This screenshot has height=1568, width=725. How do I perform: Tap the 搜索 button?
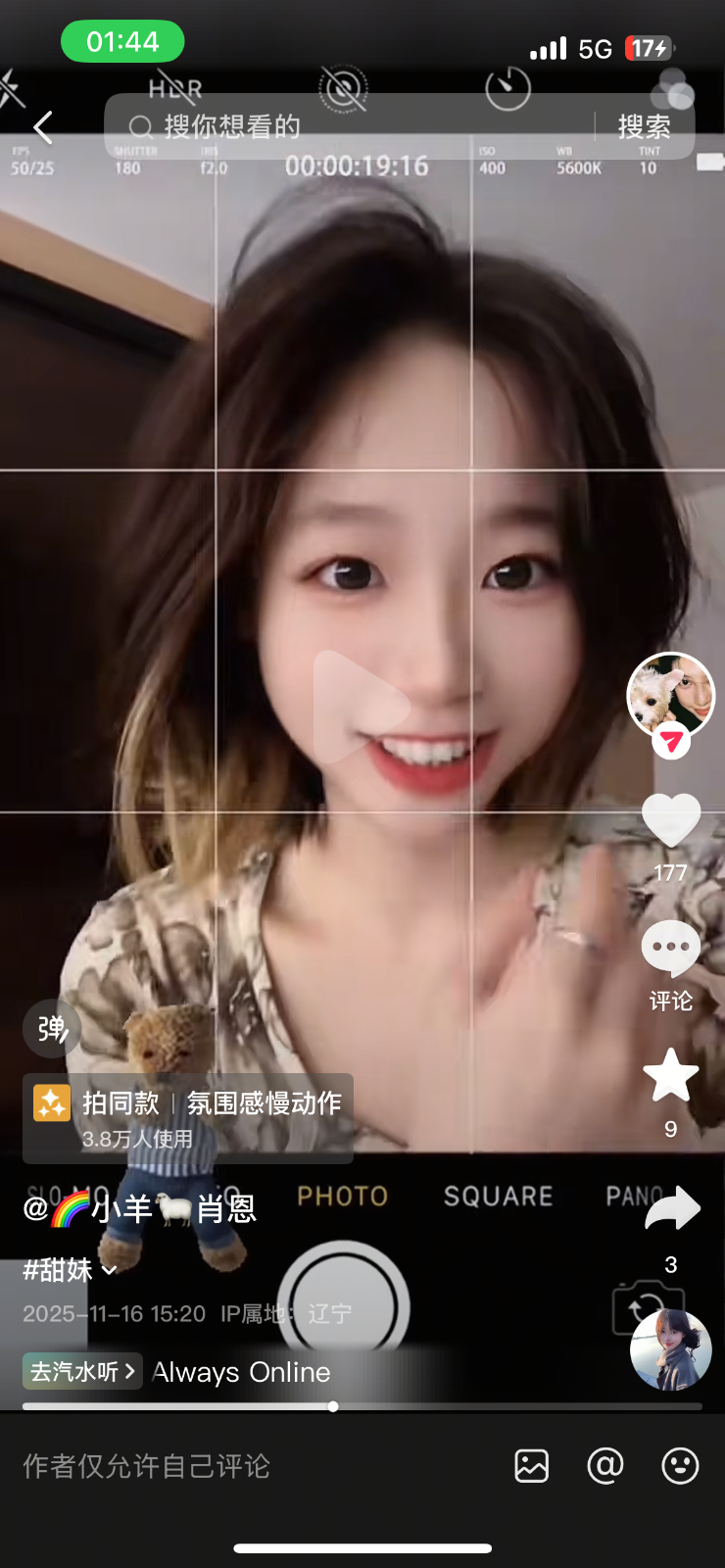[x=644, y=126]
